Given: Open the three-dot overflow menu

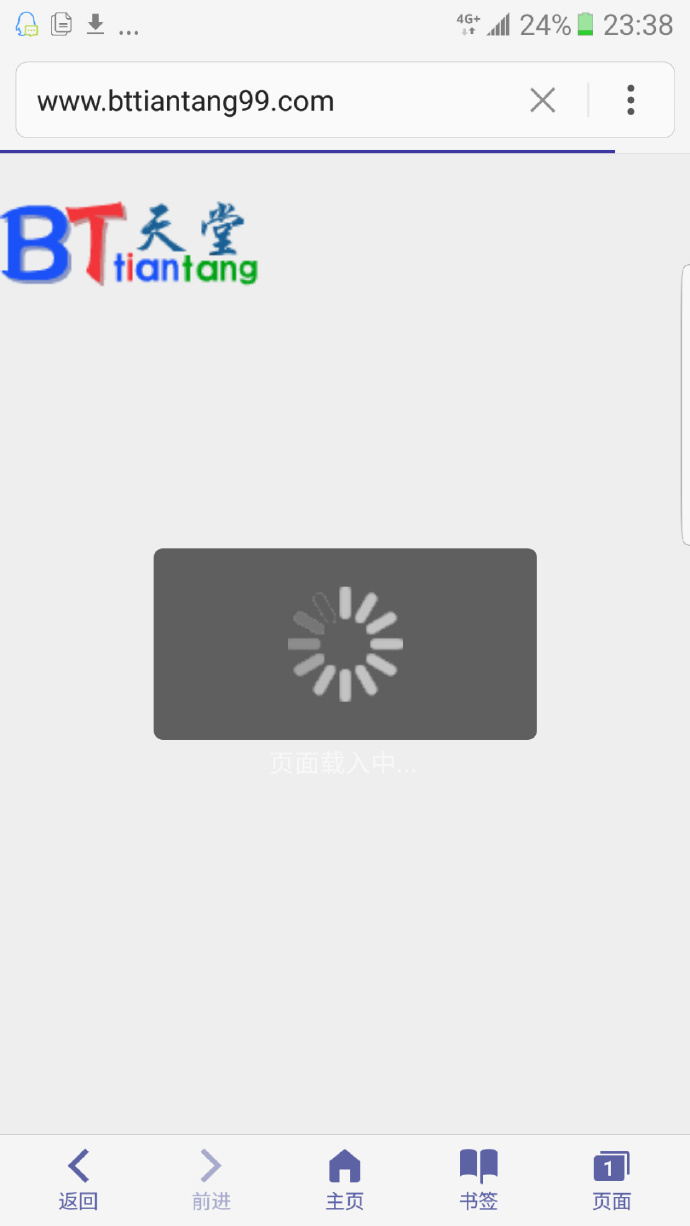Looking at the screenshot, I should [x=631, y=100].
